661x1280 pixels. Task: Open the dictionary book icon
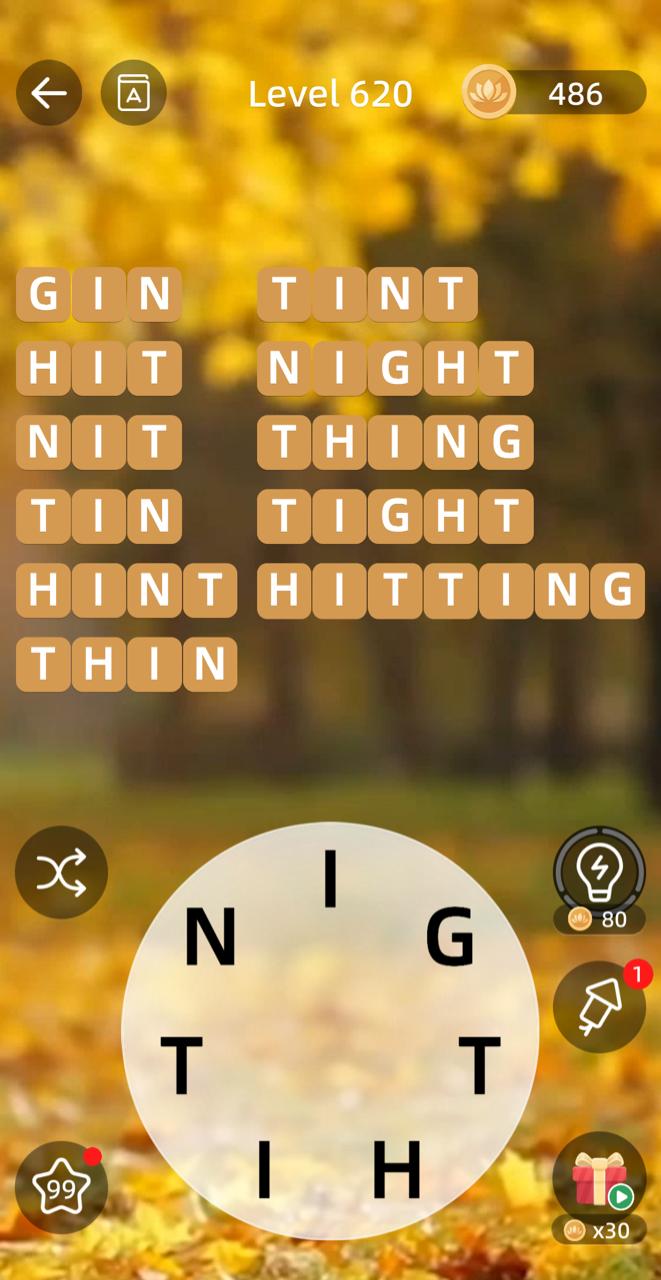pyautogui.click(x=133, y=93)
